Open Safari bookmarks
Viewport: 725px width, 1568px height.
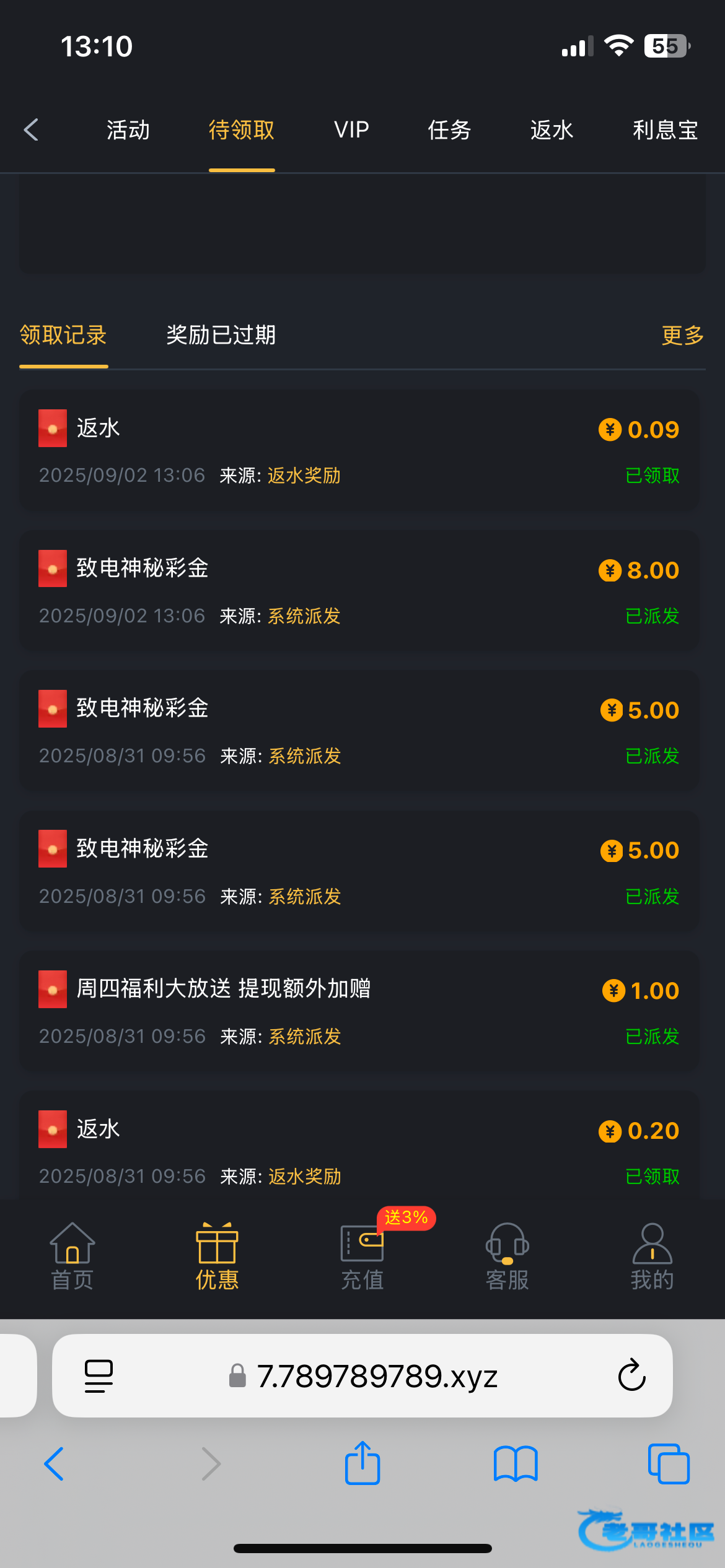click(x=516, y=1464)
